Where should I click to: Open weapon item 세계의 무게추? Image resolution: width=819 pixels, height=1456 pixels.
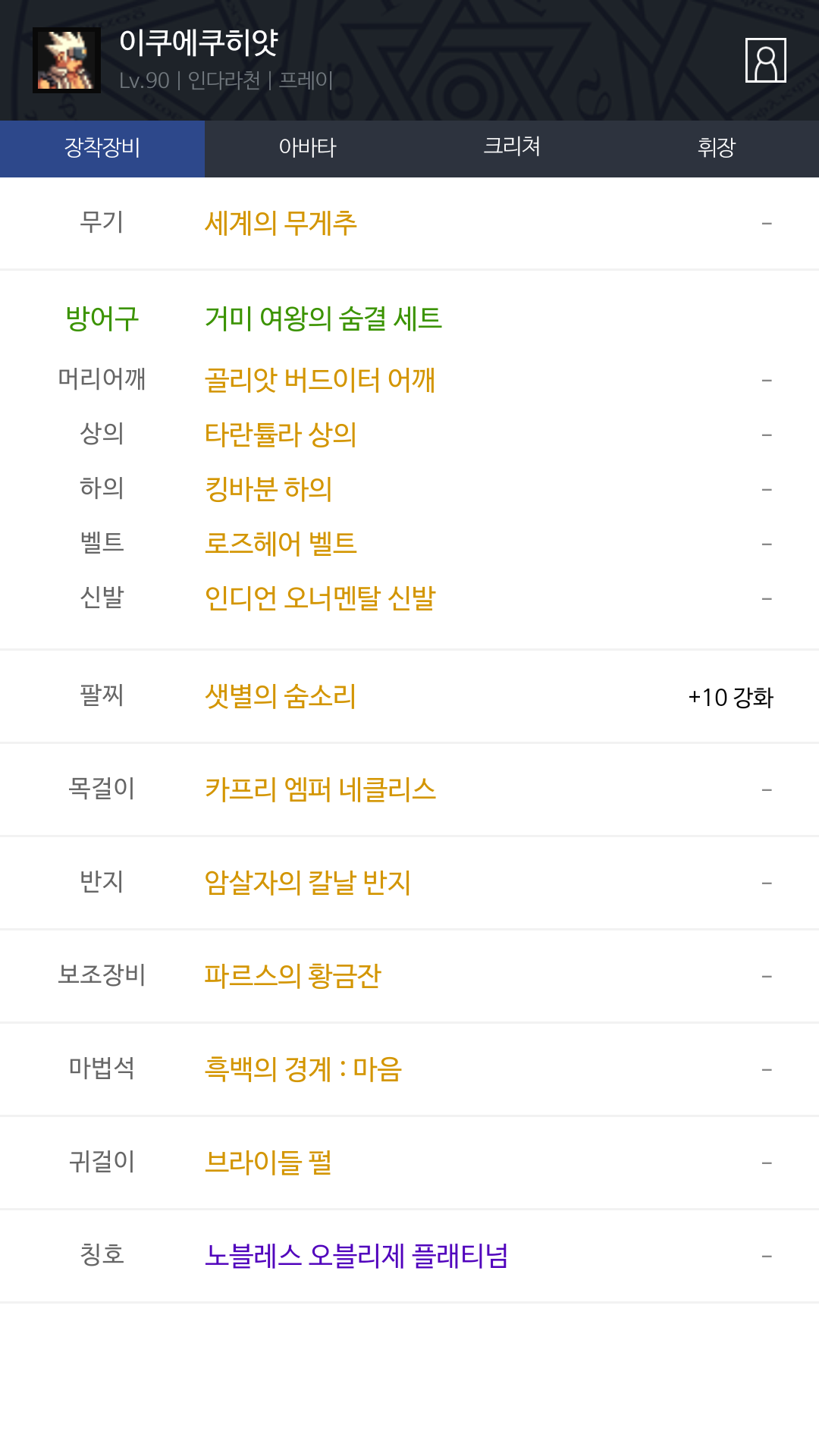(x=281, y=224)
